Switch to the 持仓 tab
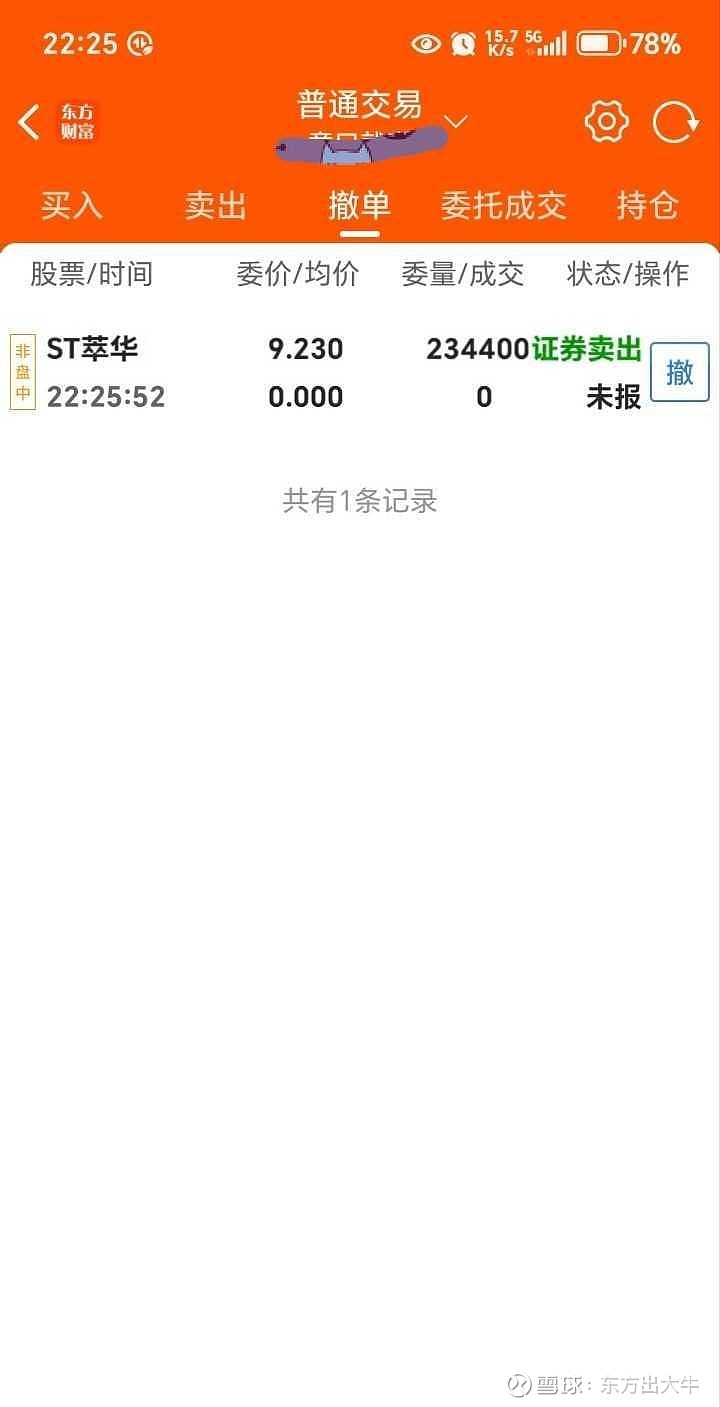The image size is (720, 1407). 648,205
